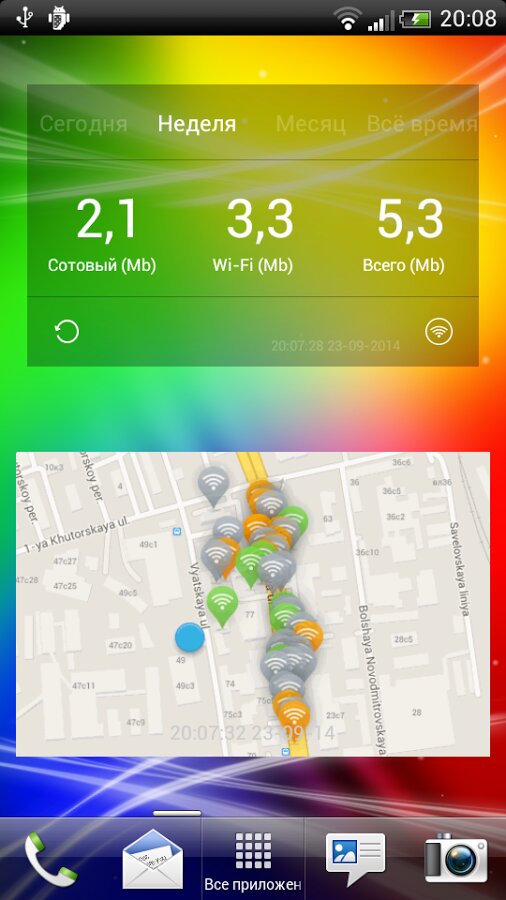Viewport: 506px width, 900px height.
Task: Tap the Wi-Fi circle icon in widget
Action: click(x=439, y=331)
